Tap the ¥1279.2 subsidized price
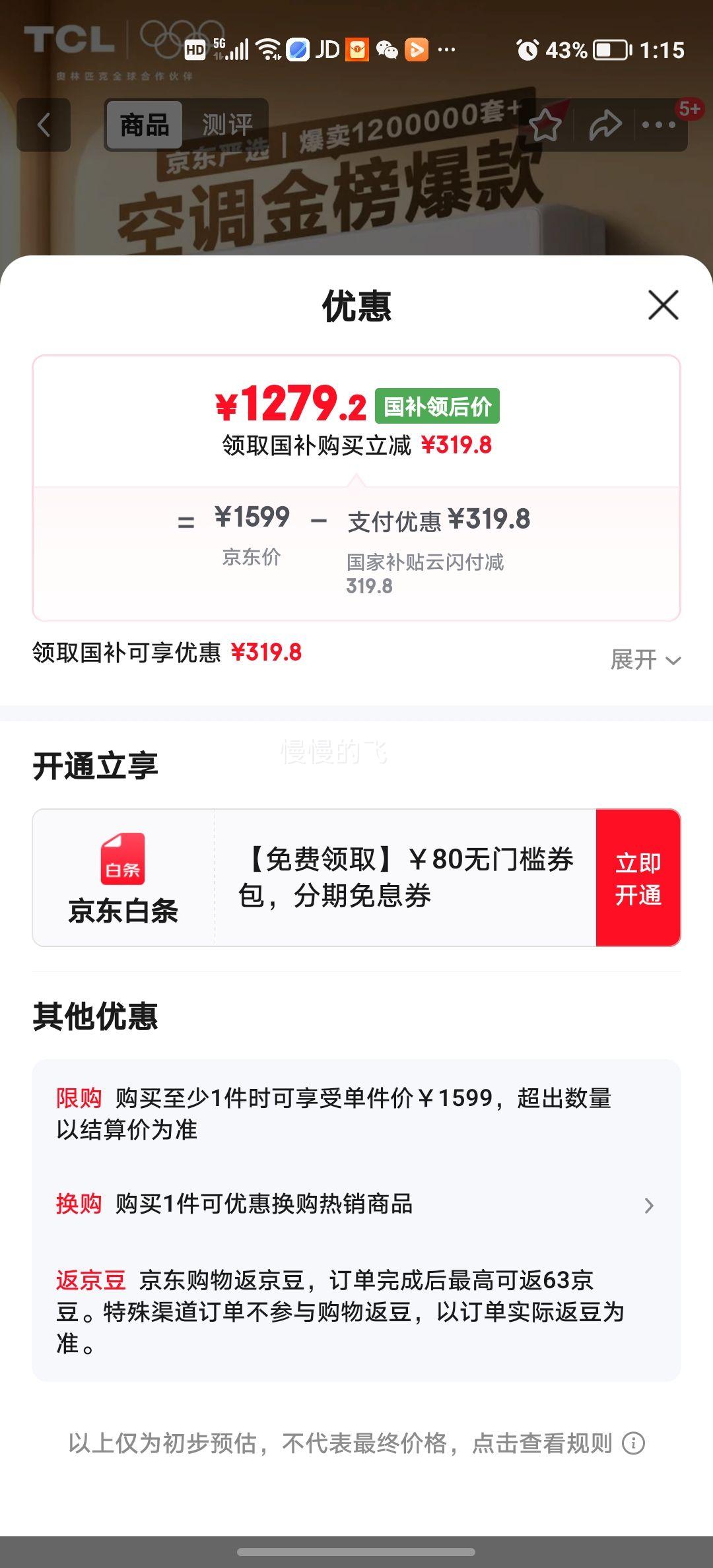The width and height of the screenshot is (713, 1568). click(289, 404)
